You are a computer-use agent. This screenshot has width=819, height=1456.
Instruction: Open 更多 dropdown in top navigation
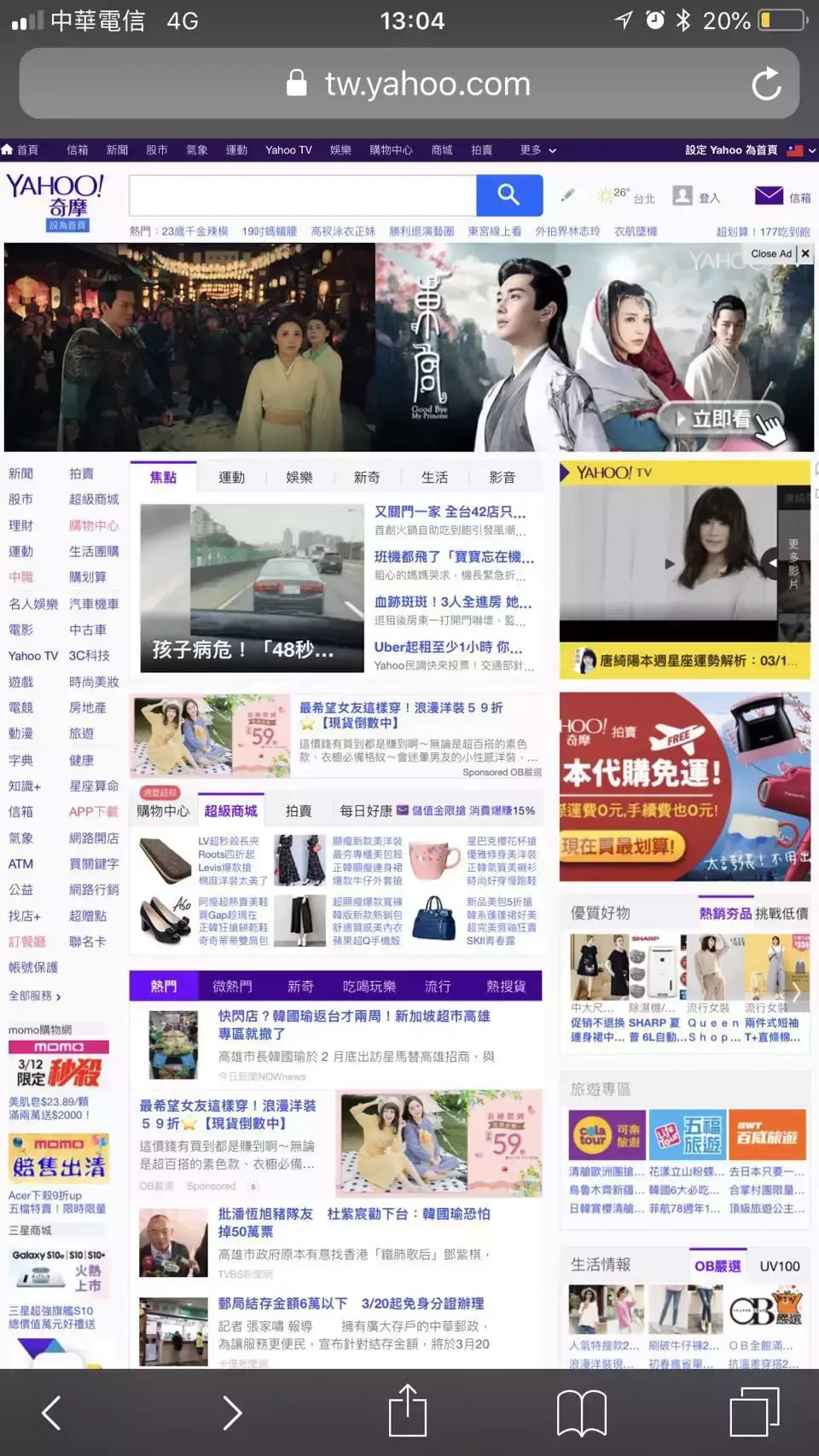(x=537, y=150)
